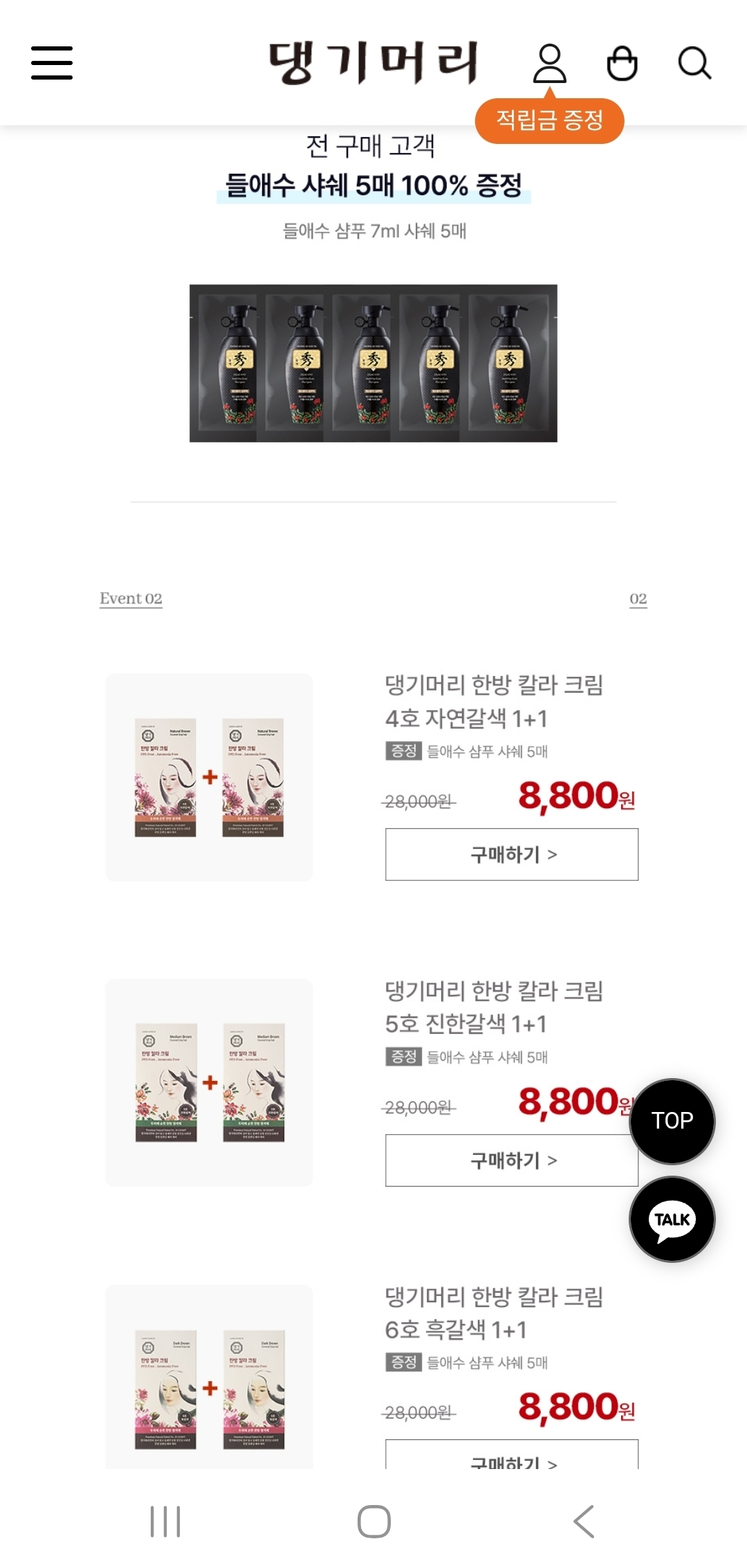This screenshot has width=747, height=1568.
Task: Open recent apps from the navigation bar
Action: (165, 1522)
